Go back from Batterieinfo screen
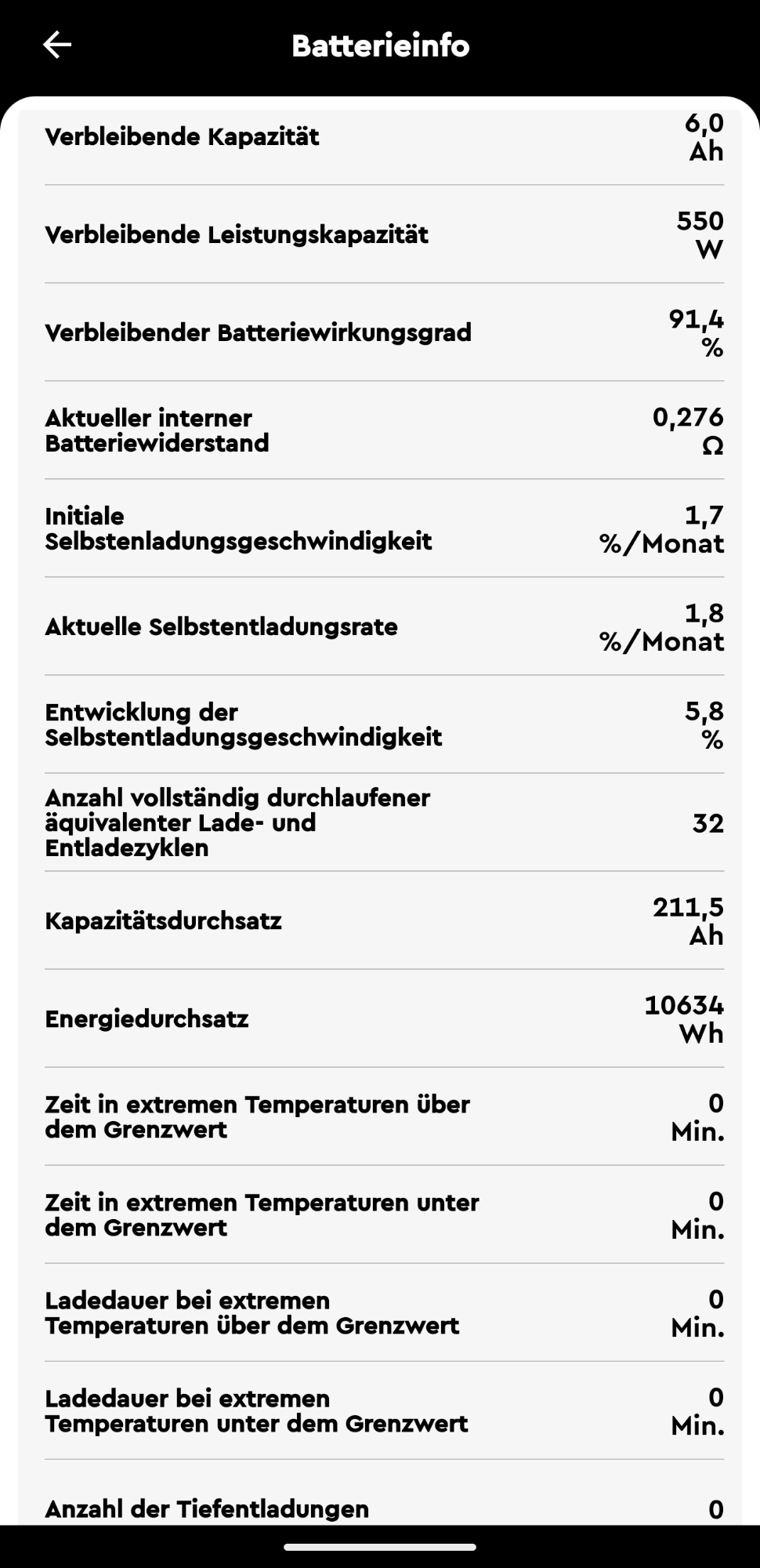This screenshot has width=760, height=1568. point(57,45)
